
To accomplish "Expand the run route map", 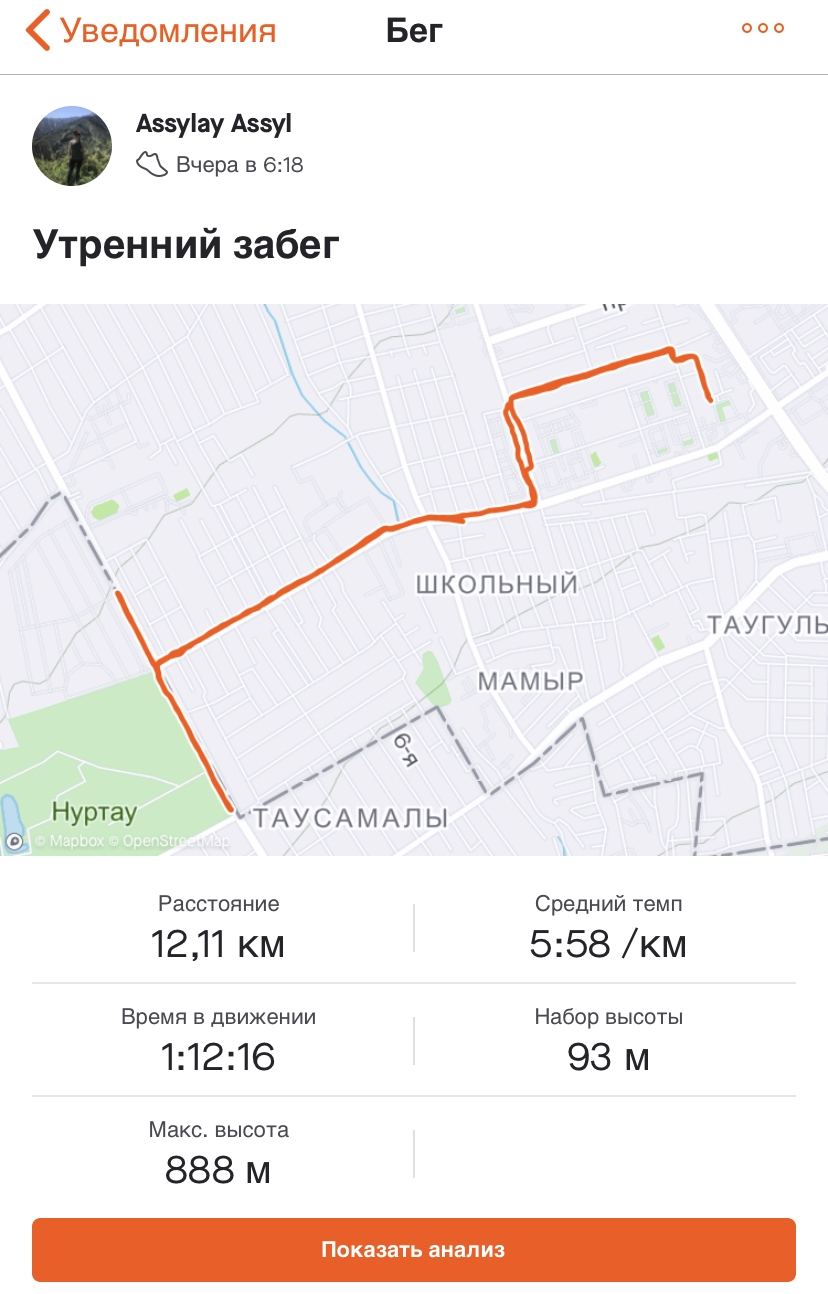I will (x=414, y=580).
